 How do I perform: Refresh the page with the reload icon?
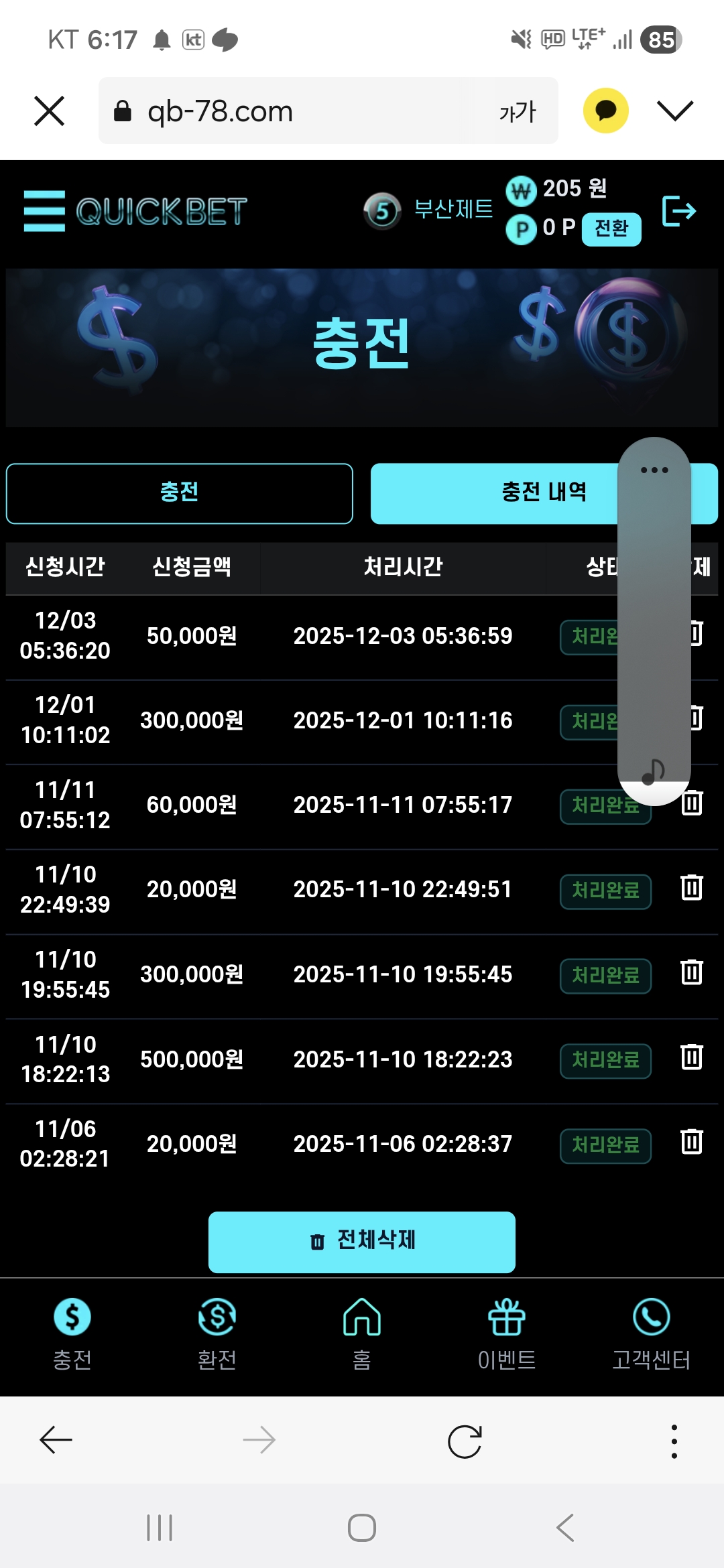click(466, 1438)
